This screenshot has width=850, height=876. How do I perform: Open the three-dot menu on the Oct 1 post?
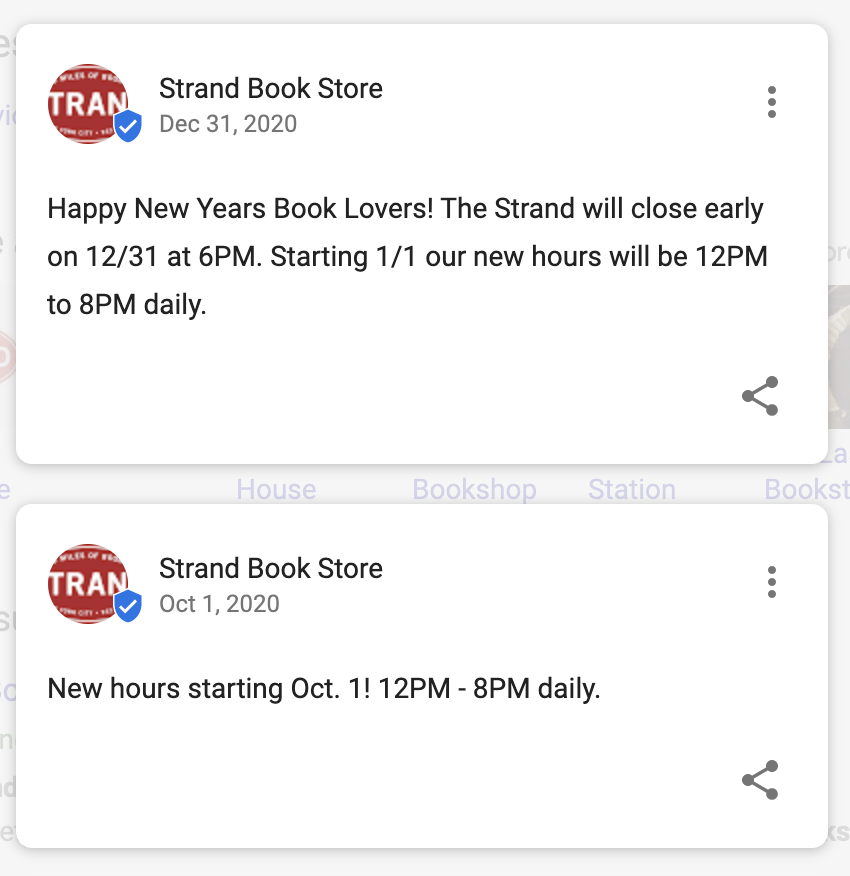point(772,581)
